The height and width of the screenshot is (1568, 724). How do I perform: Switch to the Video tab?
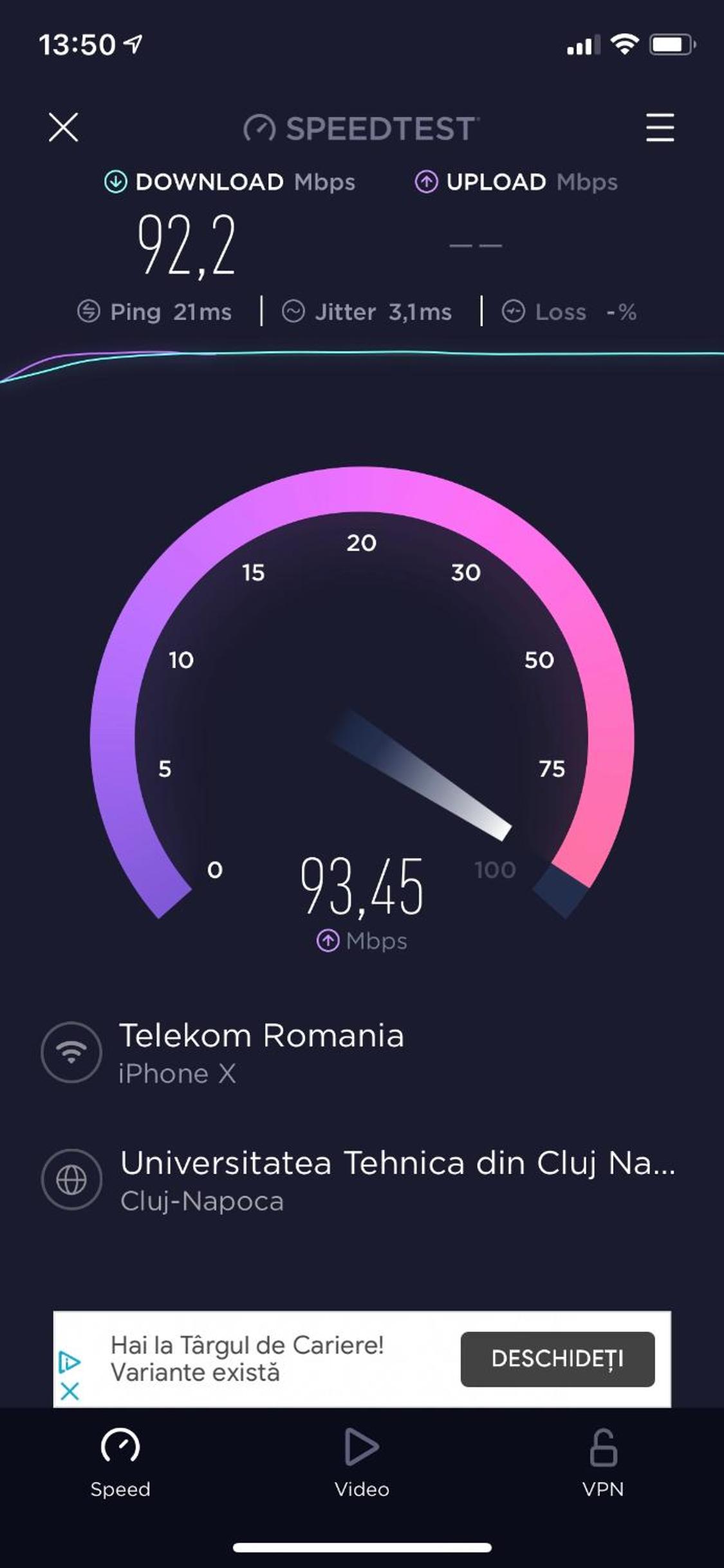pos(362,1462)
